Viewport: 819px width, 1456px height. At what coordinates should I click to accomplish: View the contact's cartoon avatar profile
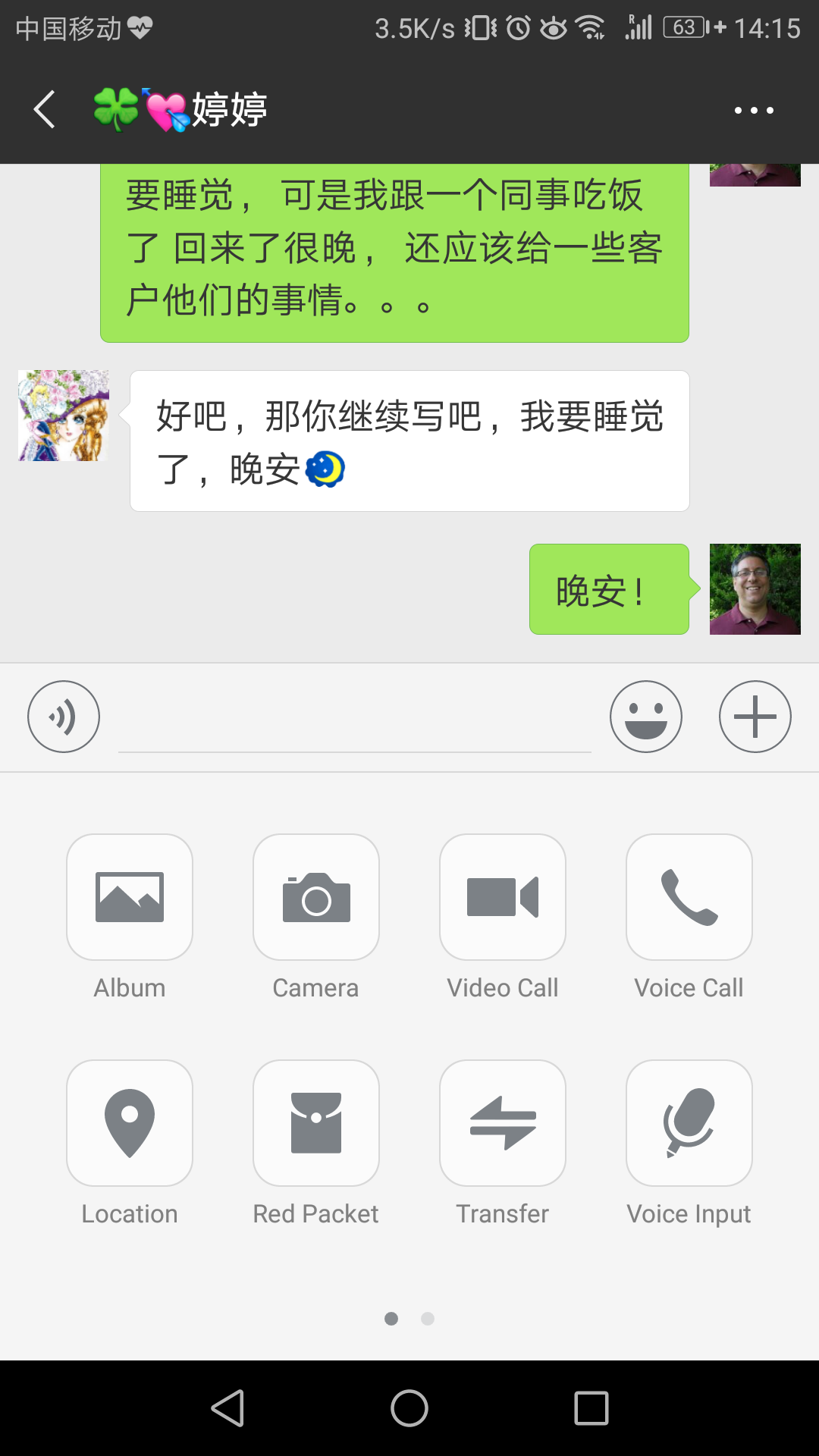[x=64, y=416]
